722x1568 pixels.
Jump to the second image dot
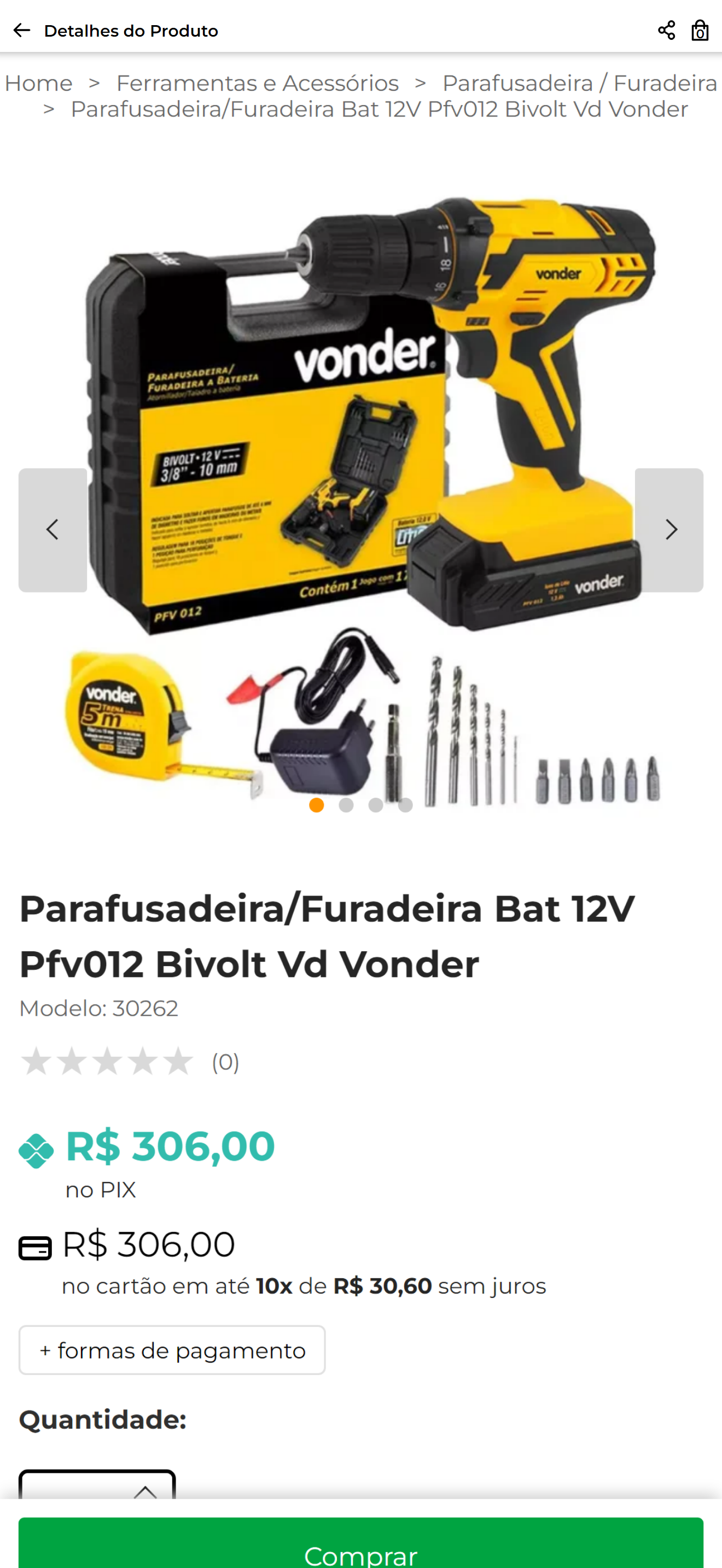[x=346, y=805]
